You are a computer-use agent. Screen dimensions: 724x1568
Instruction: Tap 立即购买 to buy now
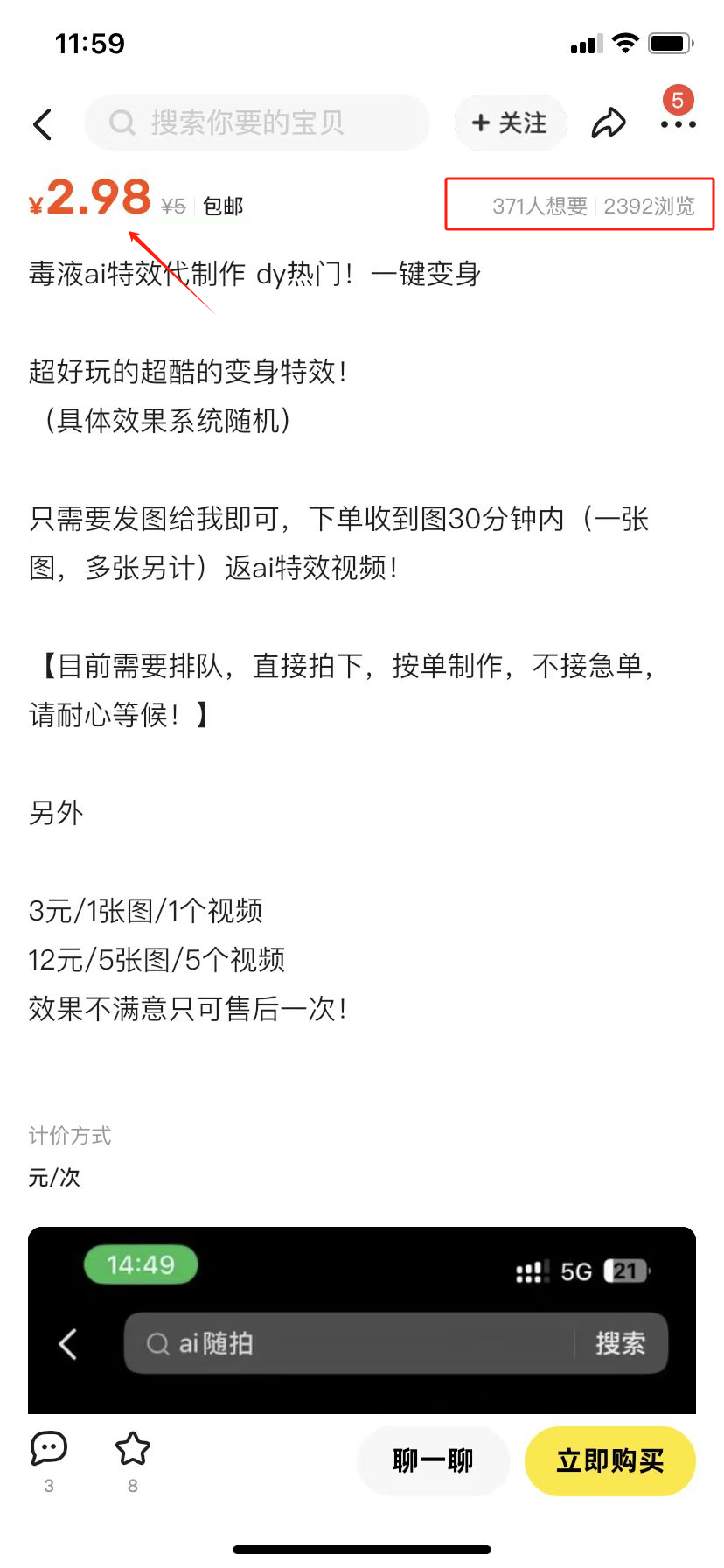pyautogui.click(x=609, y=1460)
